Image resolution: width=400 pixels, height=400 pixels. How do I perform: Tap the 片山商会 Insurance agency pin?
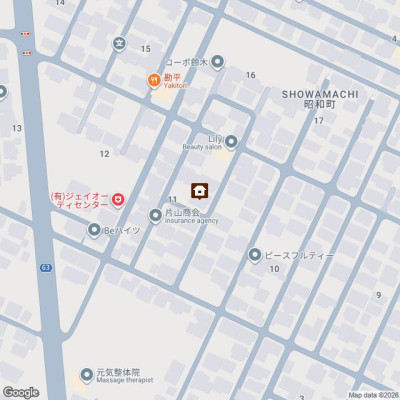click(155, 216)
